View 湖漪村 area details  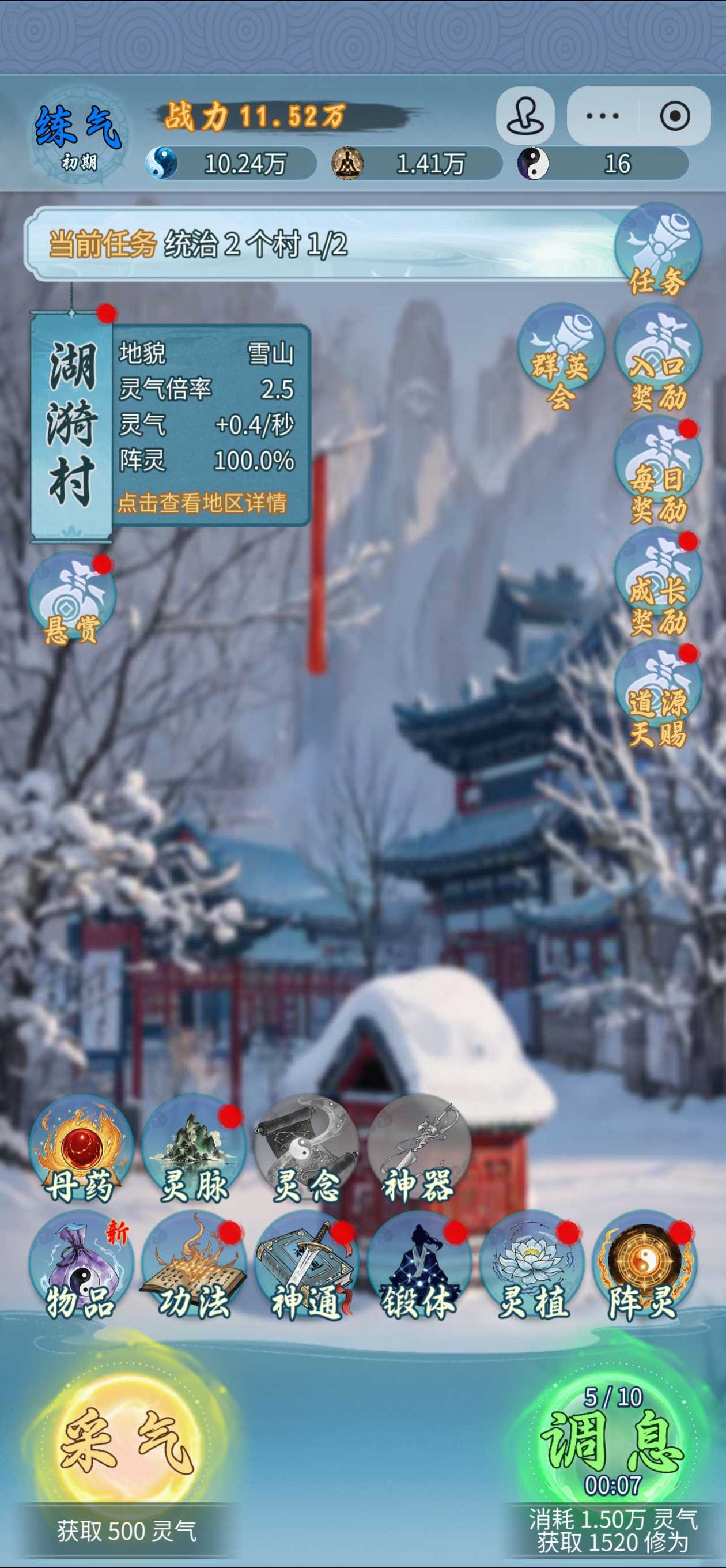click(x=202, y=503)
